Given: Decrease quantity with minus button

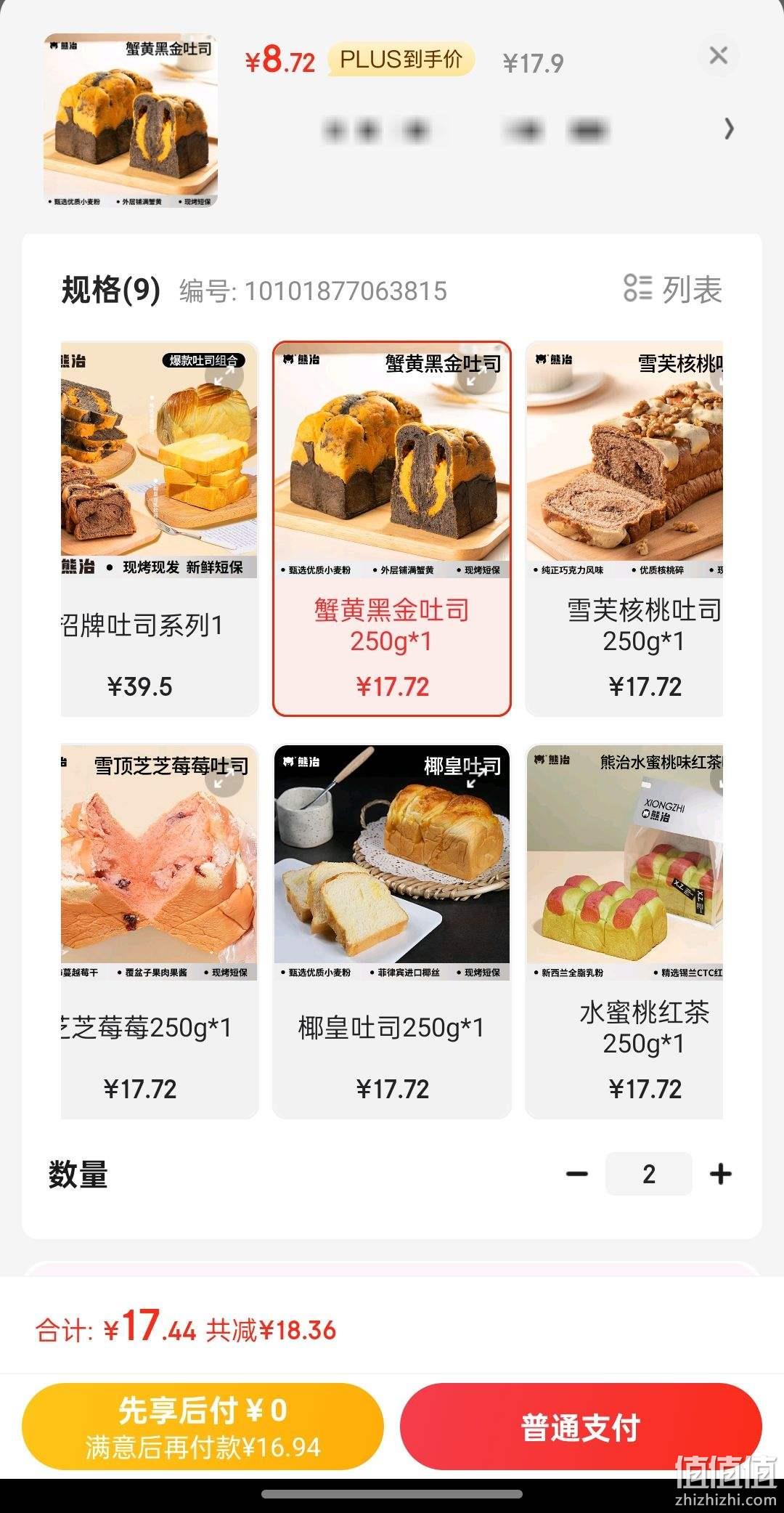Looking at the screenshot, I should (x=577, y=1174).
